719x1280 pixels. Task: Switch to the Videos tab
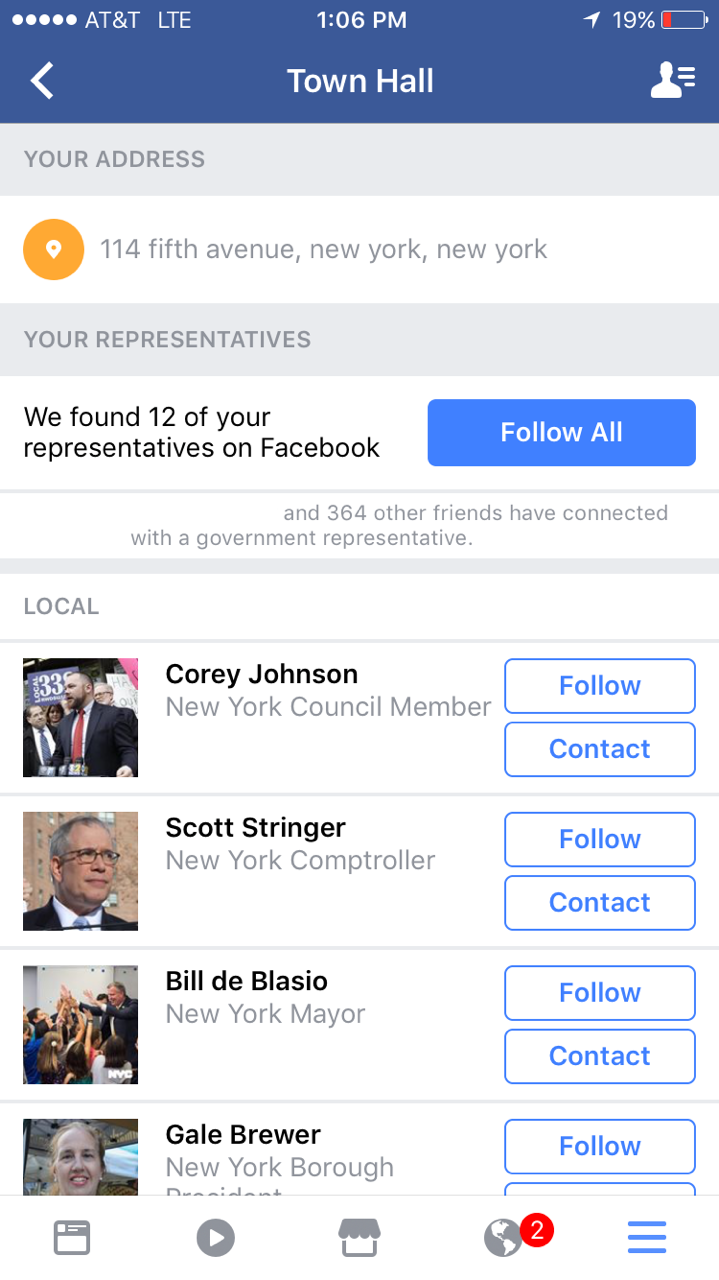[216, 1238]
